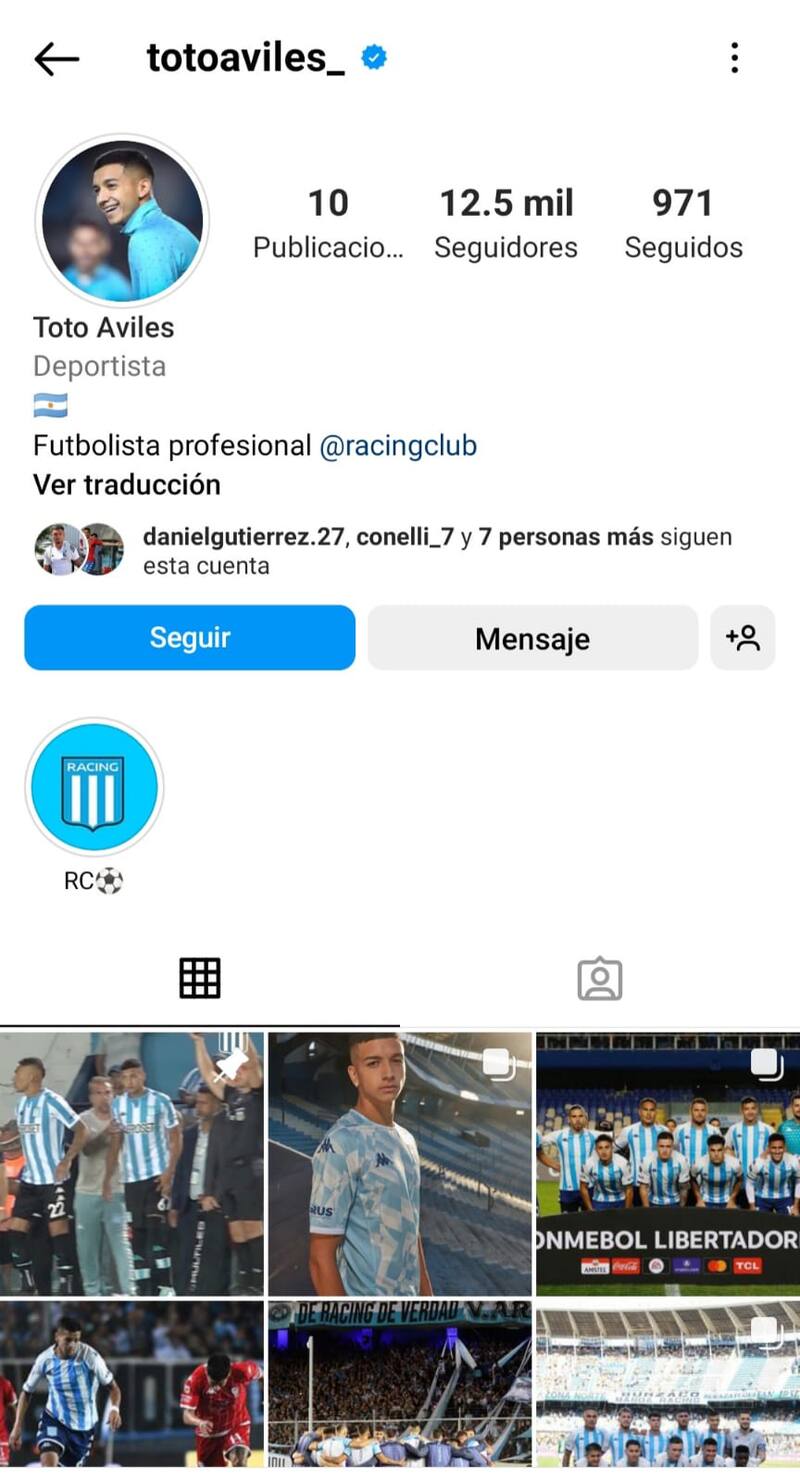Open the Seguidores followers list
This screenshot has width=800, height=1481.
[506, 222]
